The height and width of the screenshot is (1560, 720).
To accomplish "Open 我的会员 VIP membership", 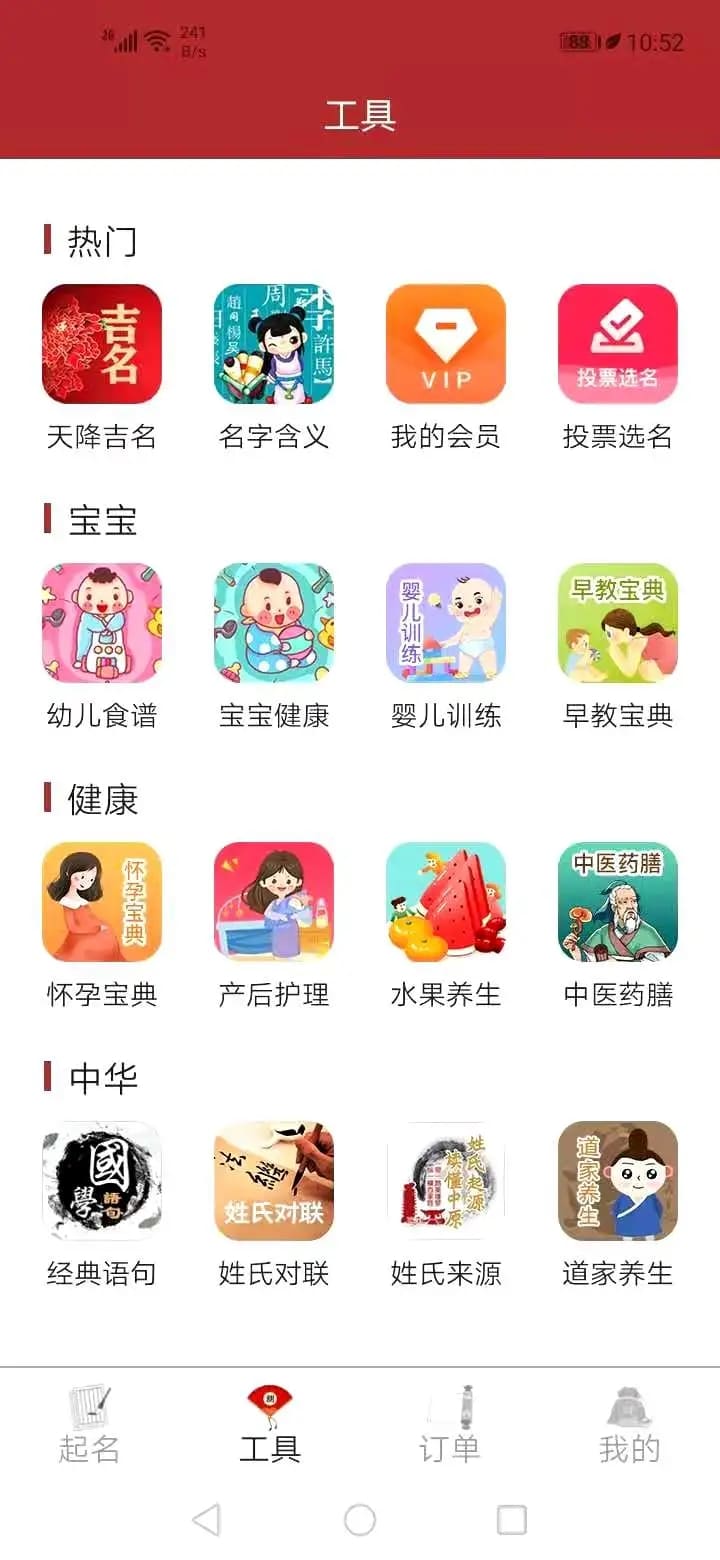I will pyautogui.click(x=445, y=343).
